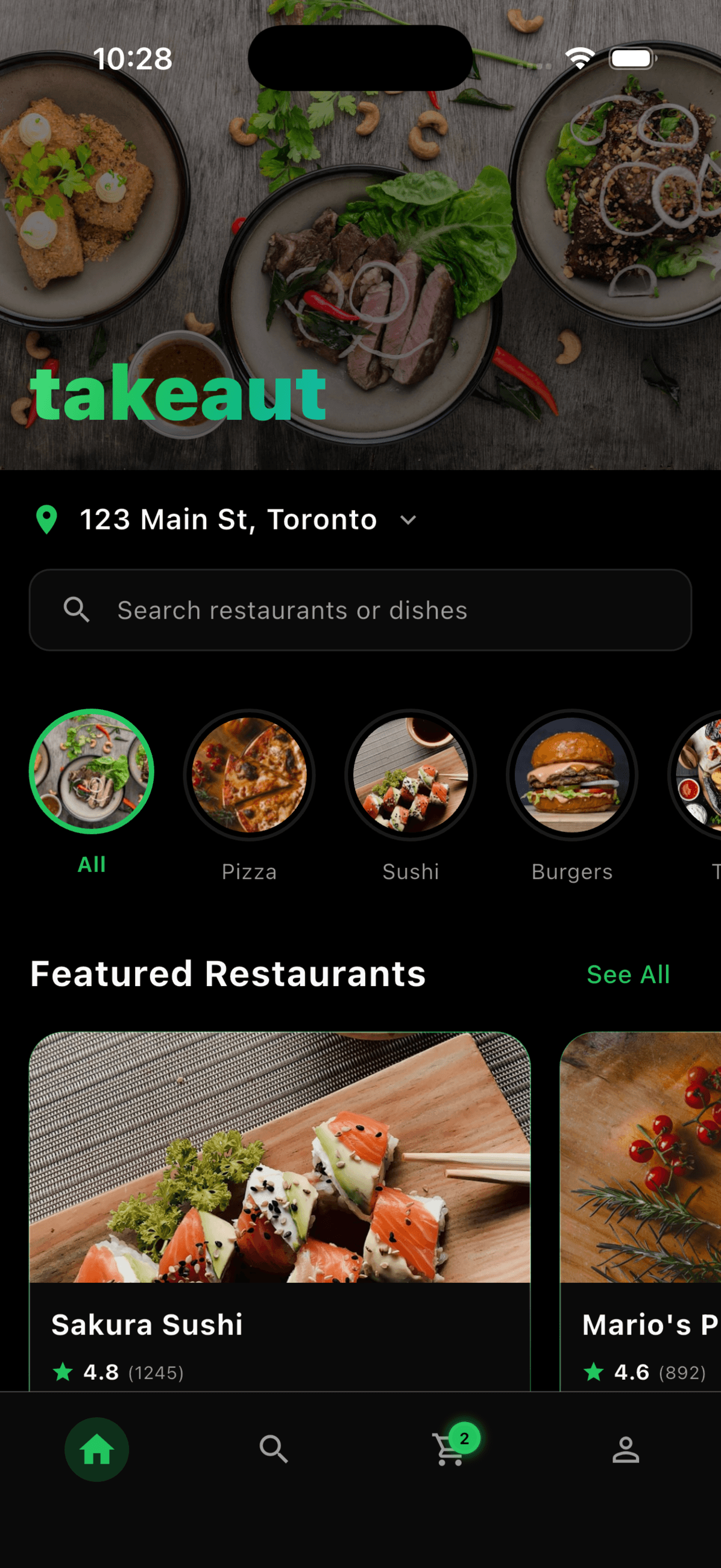
Task: Open the Search icon in bottom navigation
Action: point(274,1448)
